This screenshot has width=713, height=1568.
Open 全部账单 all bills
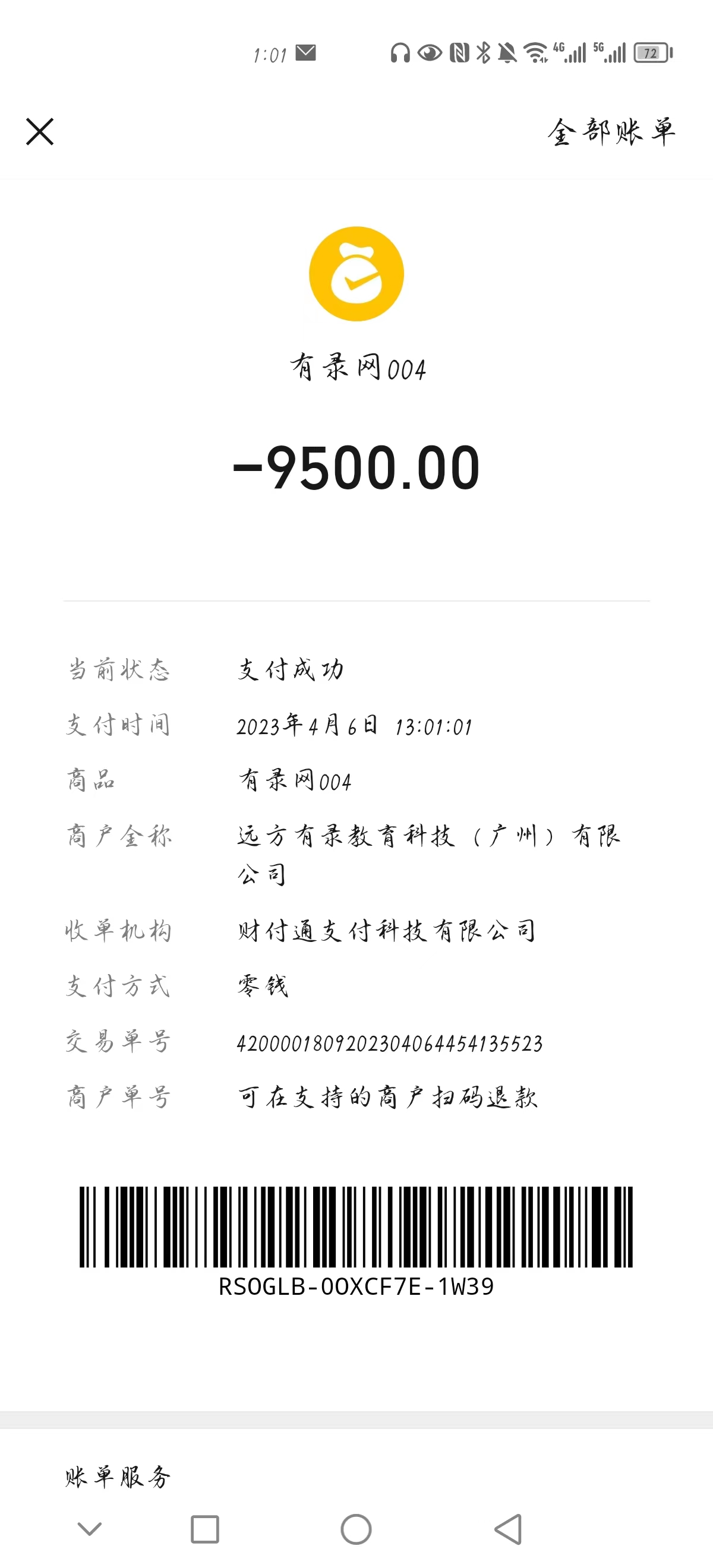tap(611, 131)
